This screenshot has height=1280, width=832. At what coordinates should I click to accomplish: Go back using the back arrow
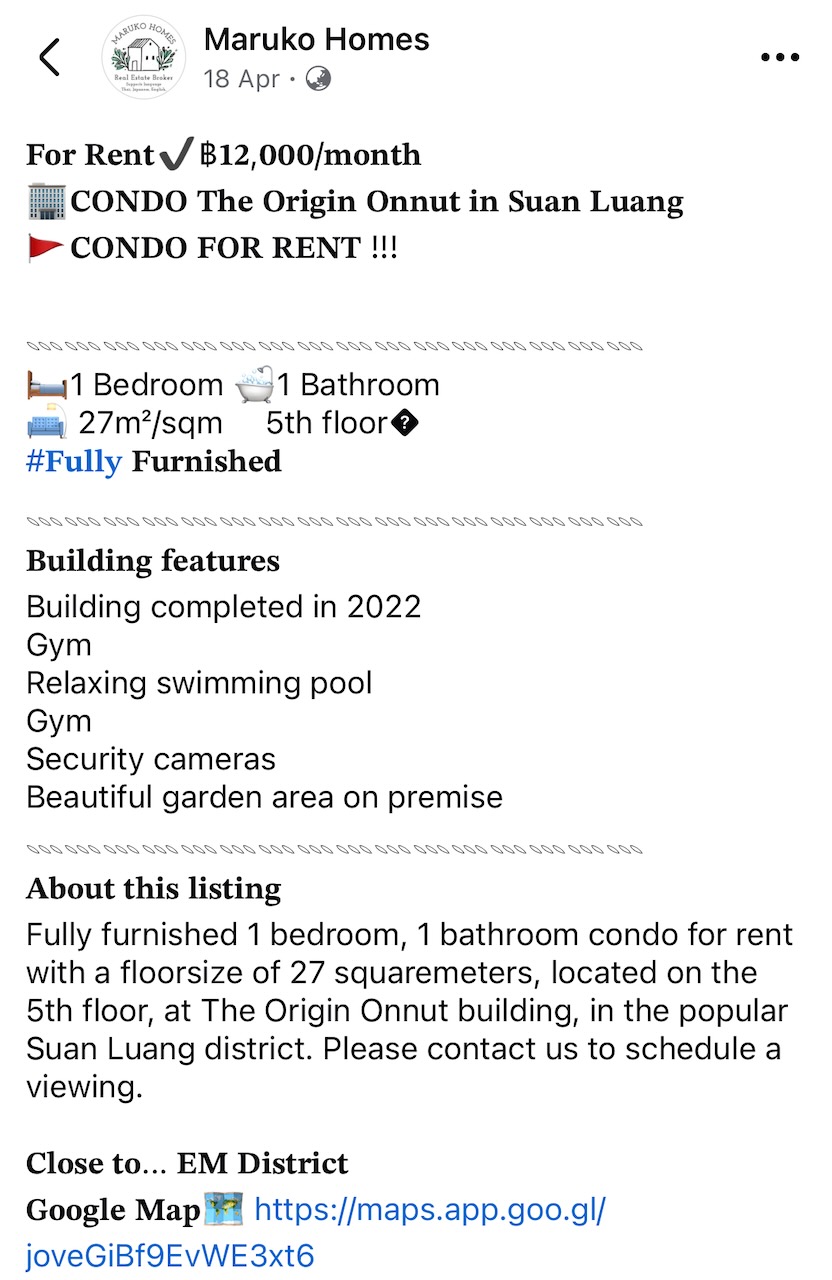pyautogui.click(x=49, y=57)
